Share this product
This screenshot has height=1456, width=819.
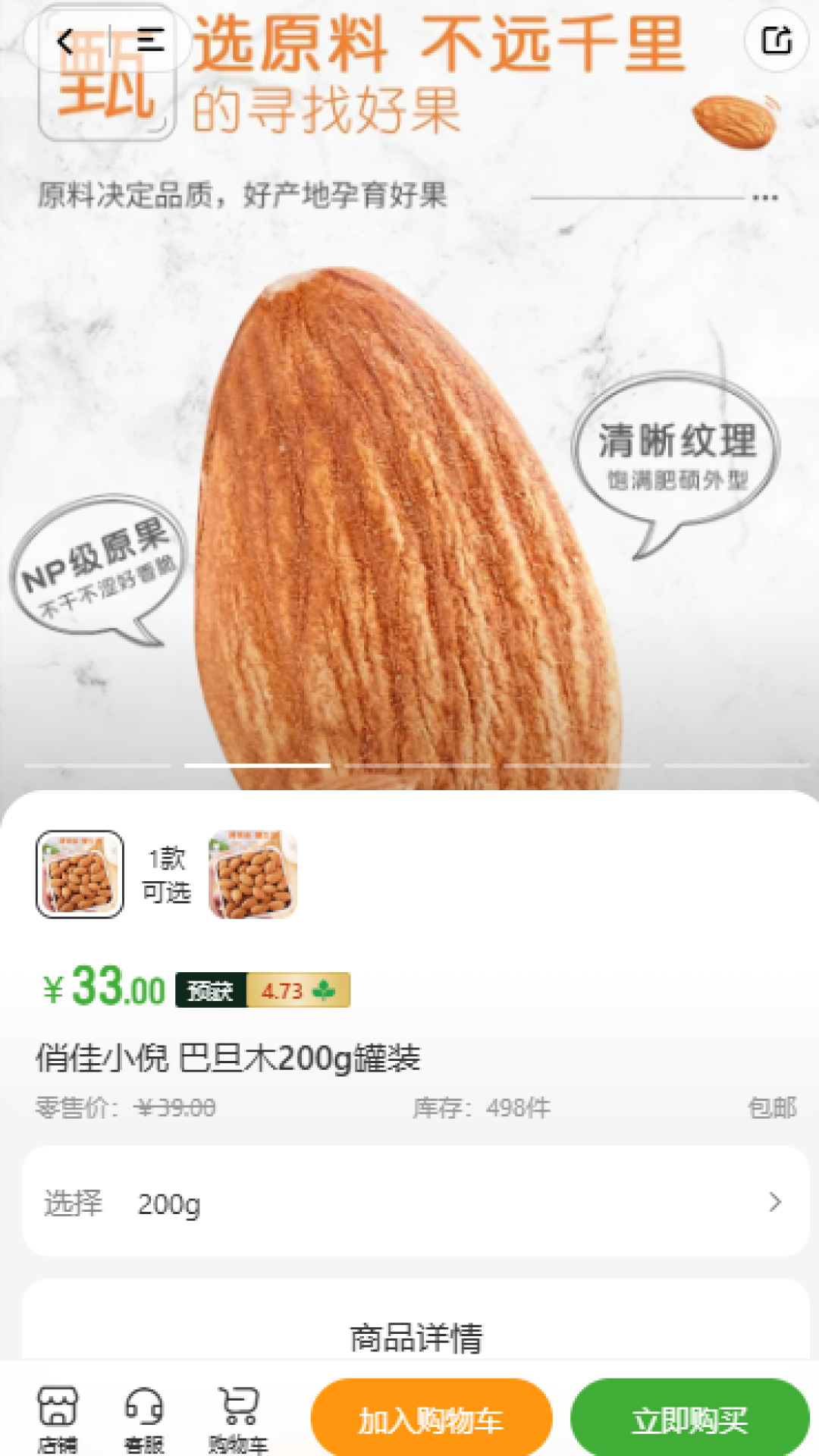pyautogui.click(x=777, y=39)
